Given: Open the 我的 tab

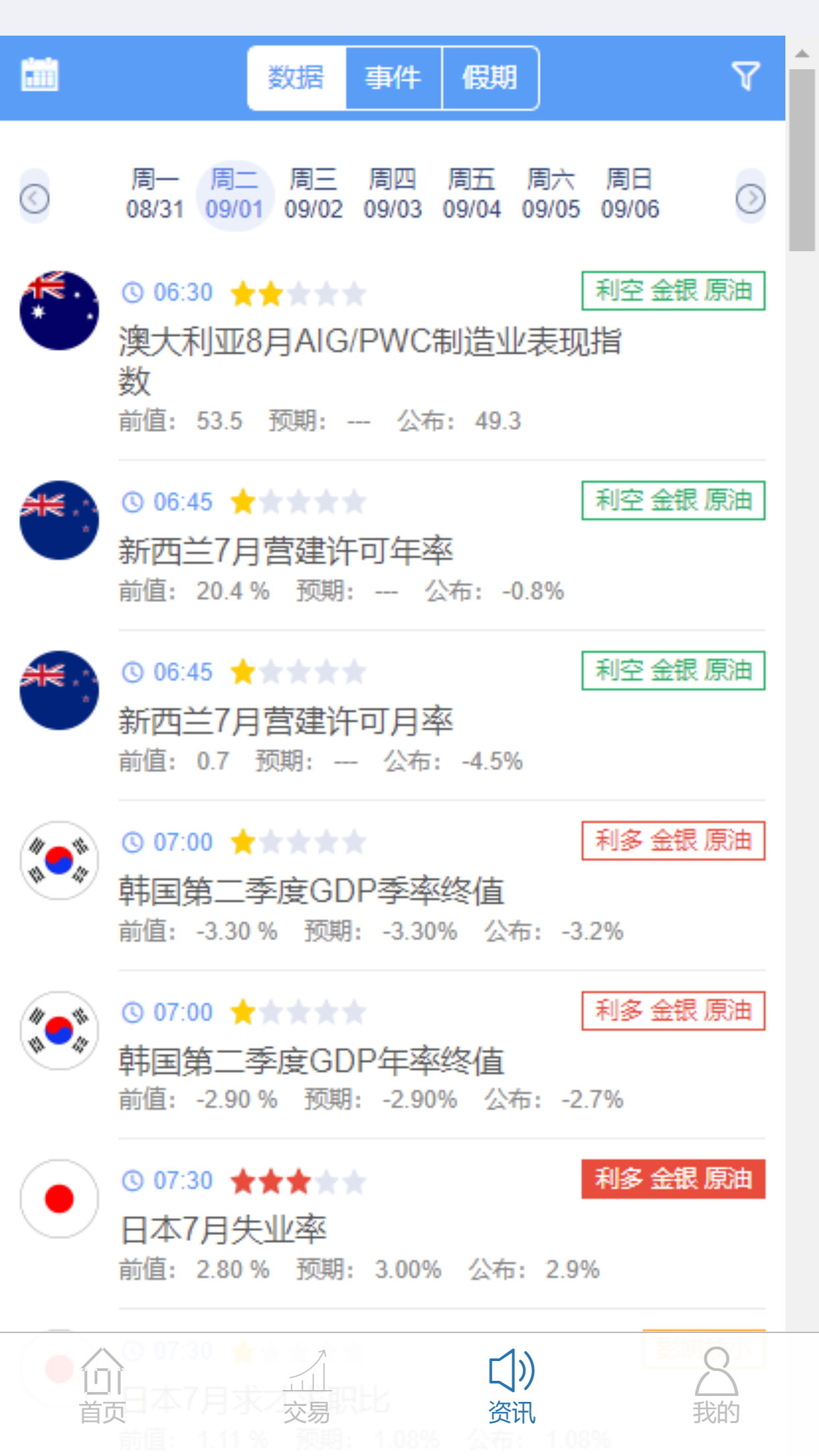Looking at the screenshot, I should click(716, 1385).
